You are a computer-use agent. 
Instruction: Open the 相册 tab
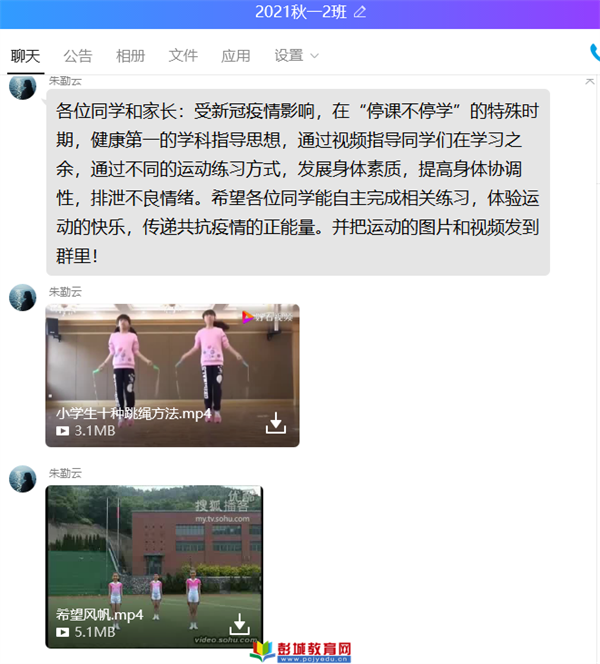pos(130,56)
